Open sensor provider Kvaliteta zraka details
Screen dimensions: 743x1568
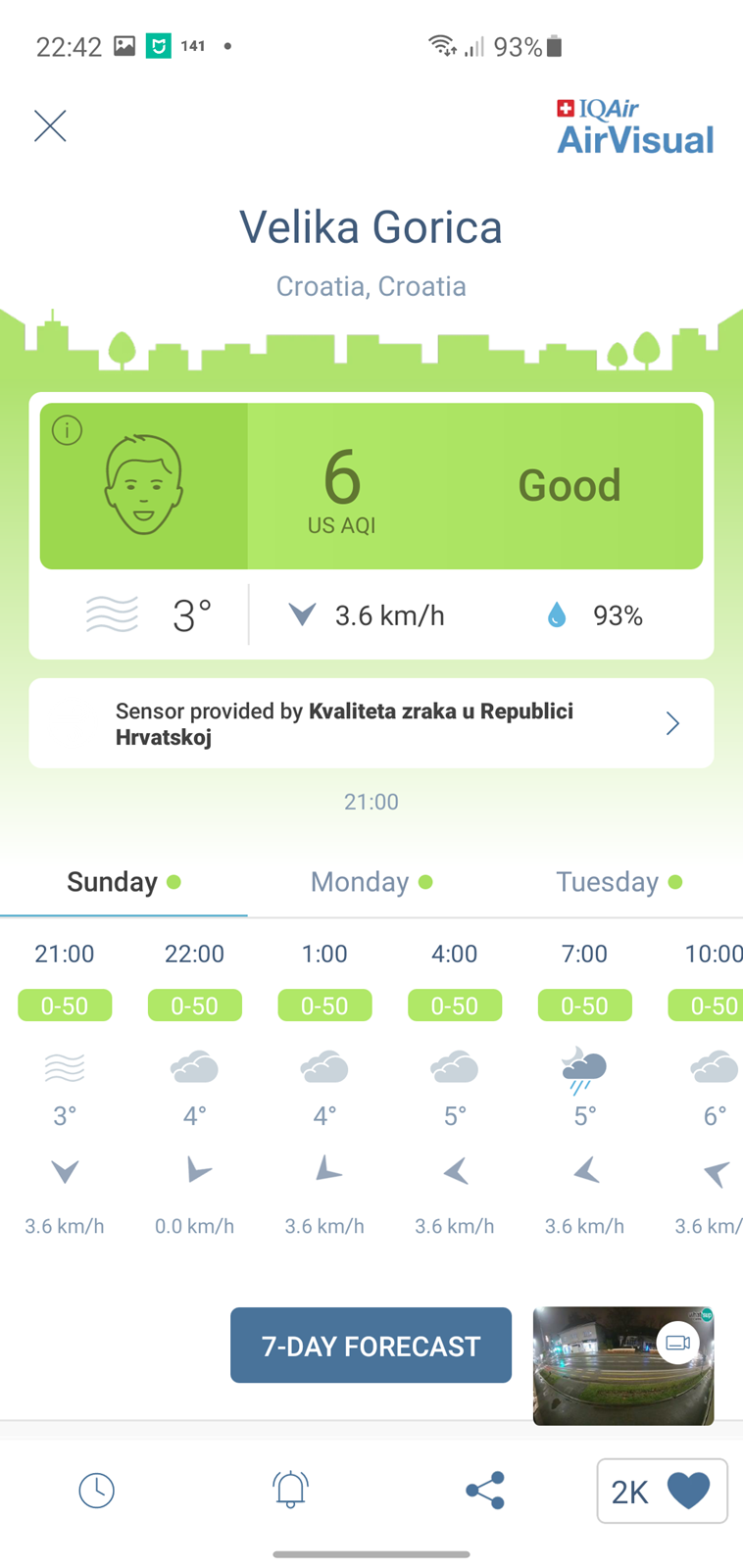coord(371,723)
